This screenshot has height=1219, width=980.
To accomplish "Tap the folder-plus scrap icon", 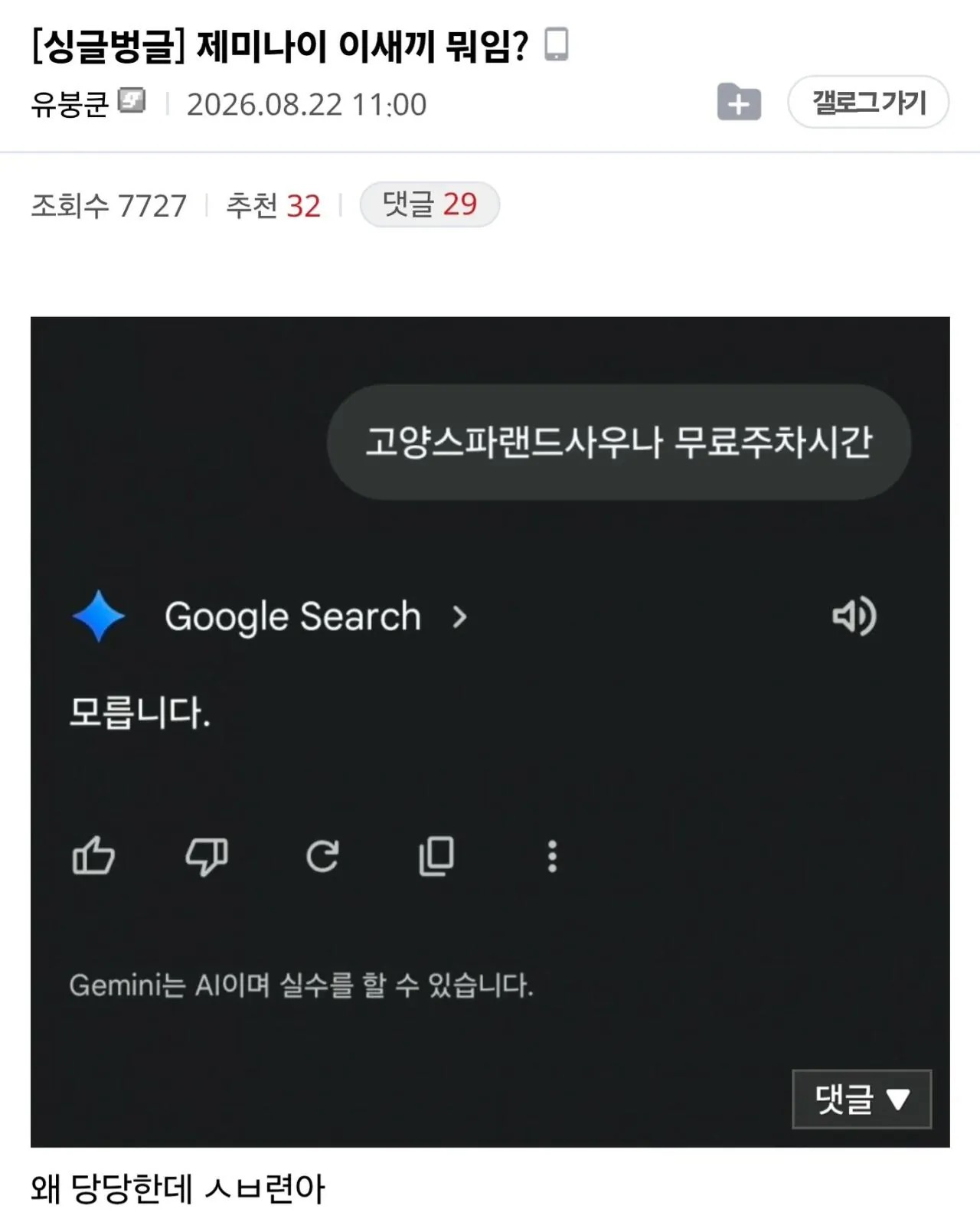I will coord(739,102).
